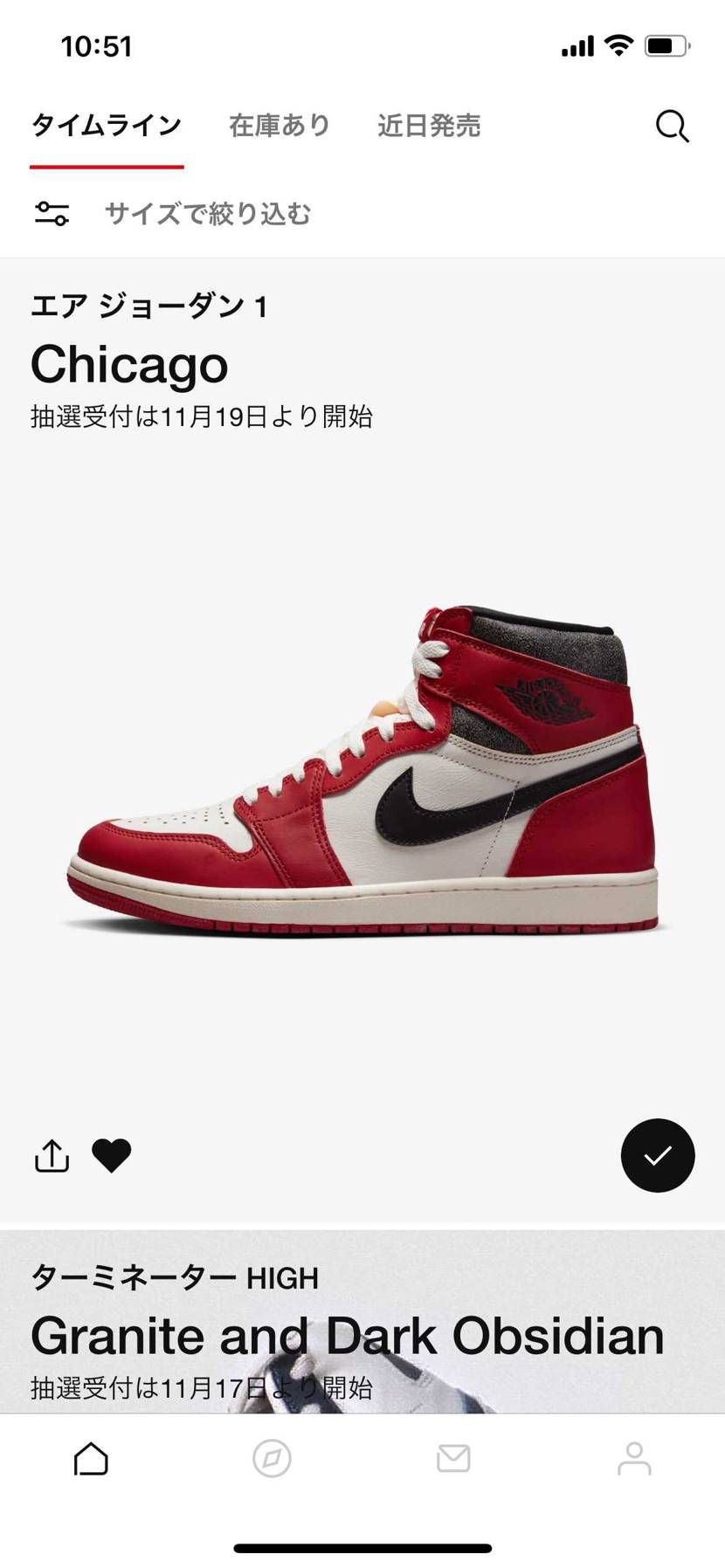
Task: Open the profile tab
Action: (x=634, y=1459)
